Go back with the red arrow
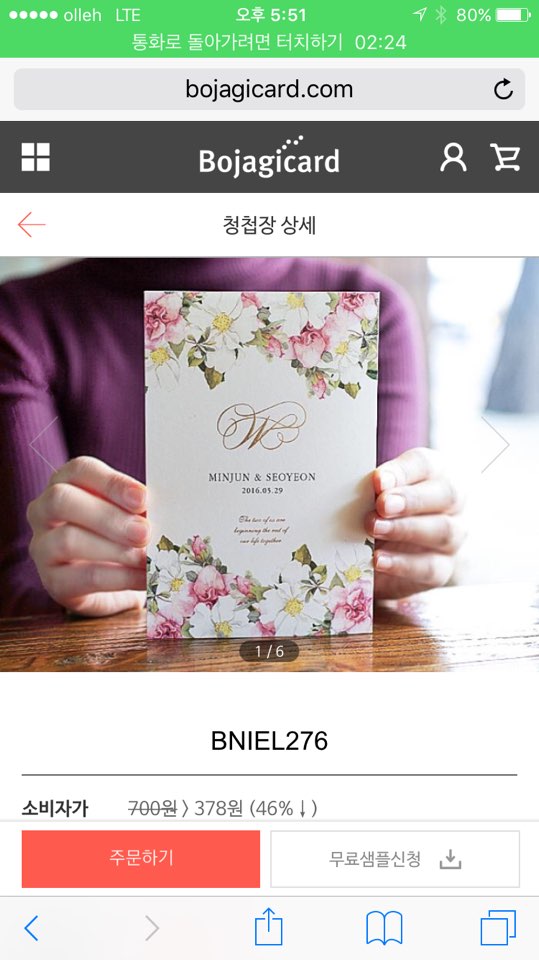This screenshot has height=960, width=539. tap(32, 225)
